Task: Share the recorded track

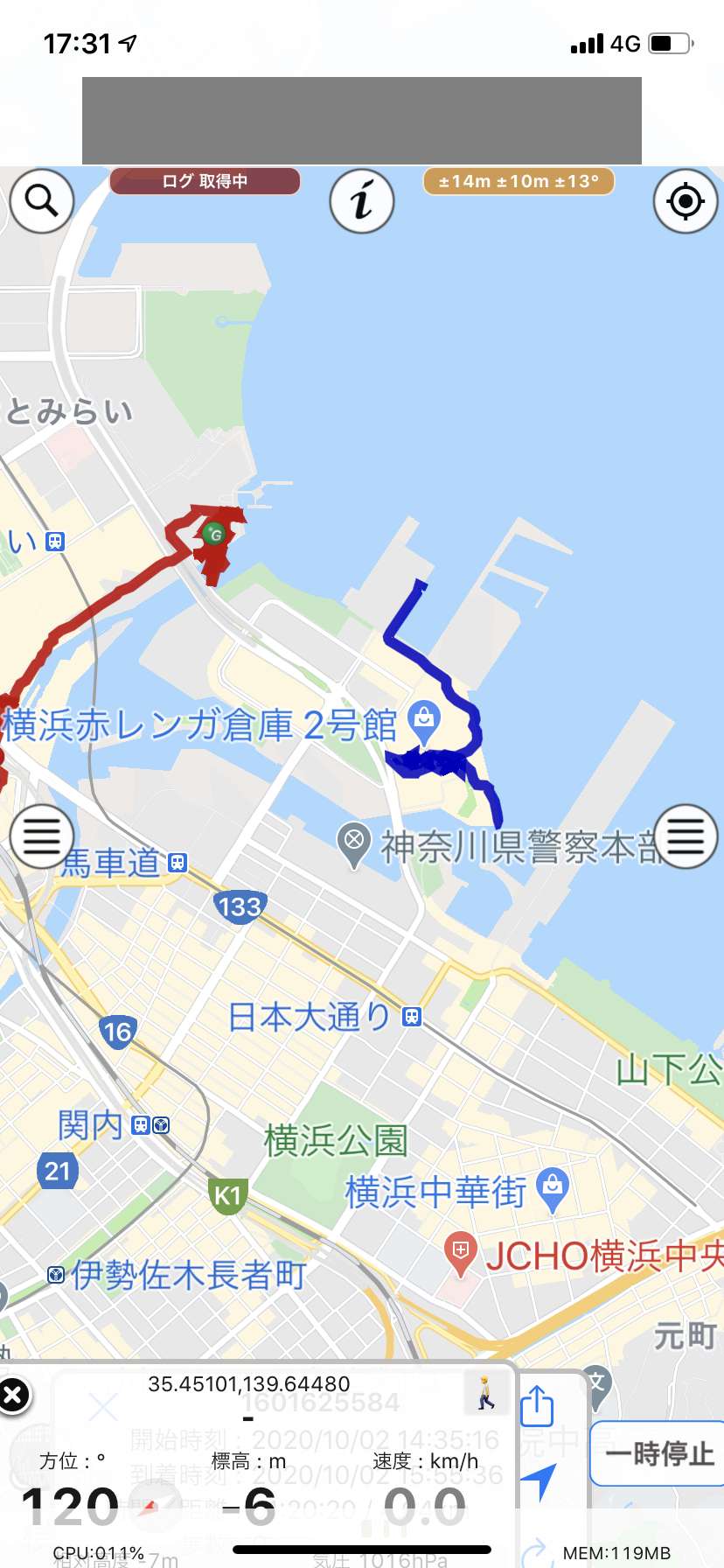Action: click(x=537, y=1406)
